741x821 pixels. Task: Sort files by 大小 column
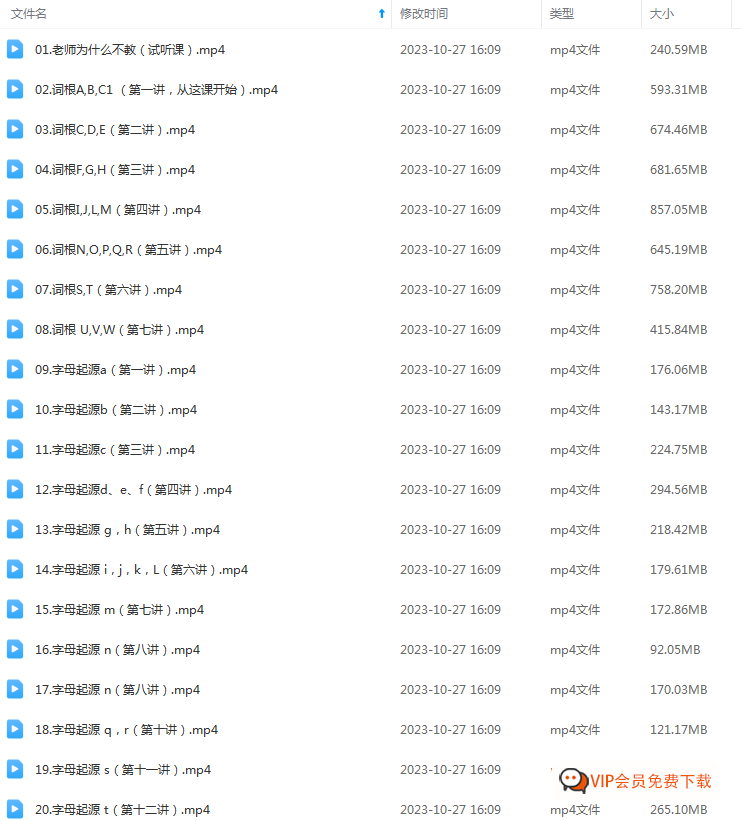(x=662, y=14)
